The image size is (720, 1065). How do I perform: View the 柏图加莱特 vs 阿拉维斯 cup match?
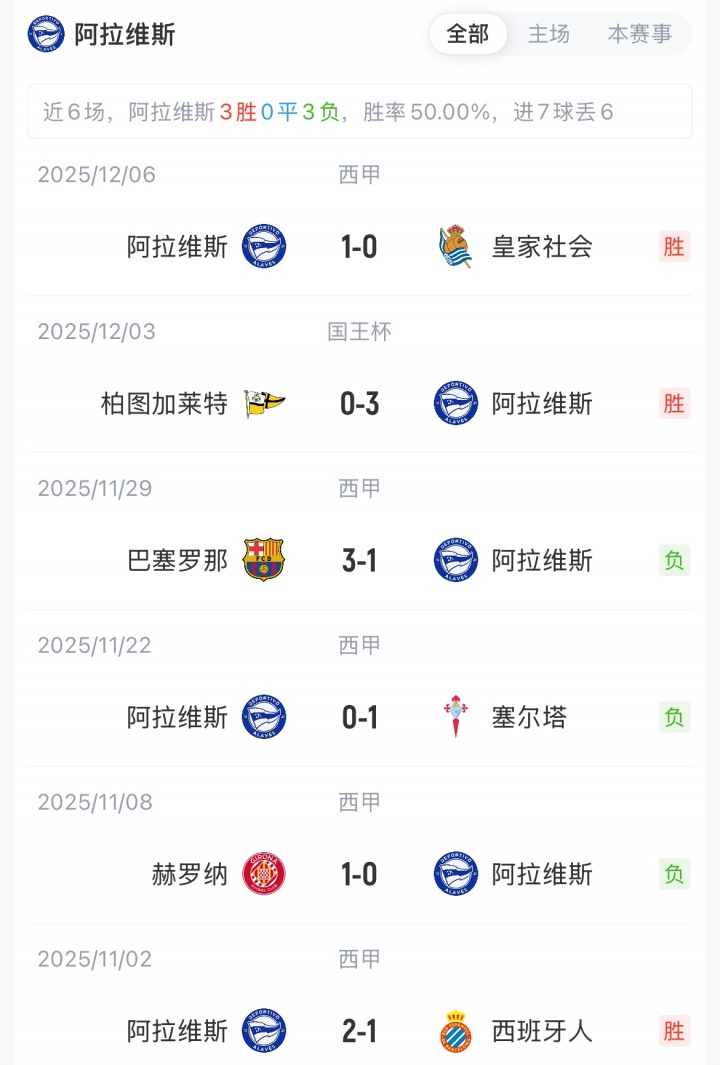pos(359,403)
